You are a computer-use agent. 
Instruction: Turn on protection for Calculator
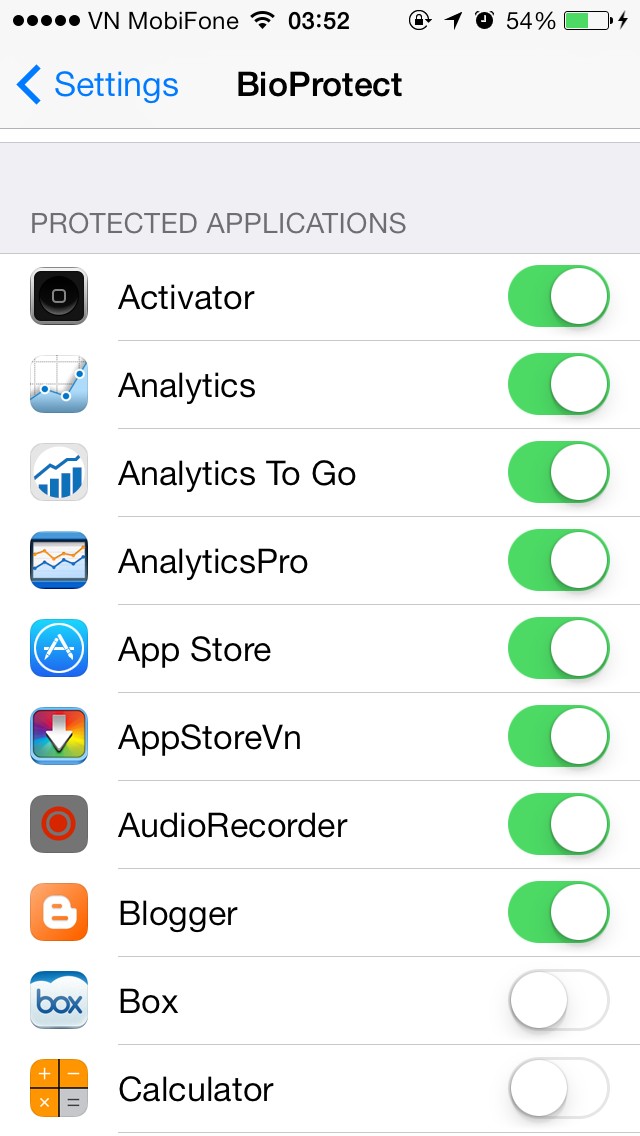pyautogui.click(x=558, y=1089)
